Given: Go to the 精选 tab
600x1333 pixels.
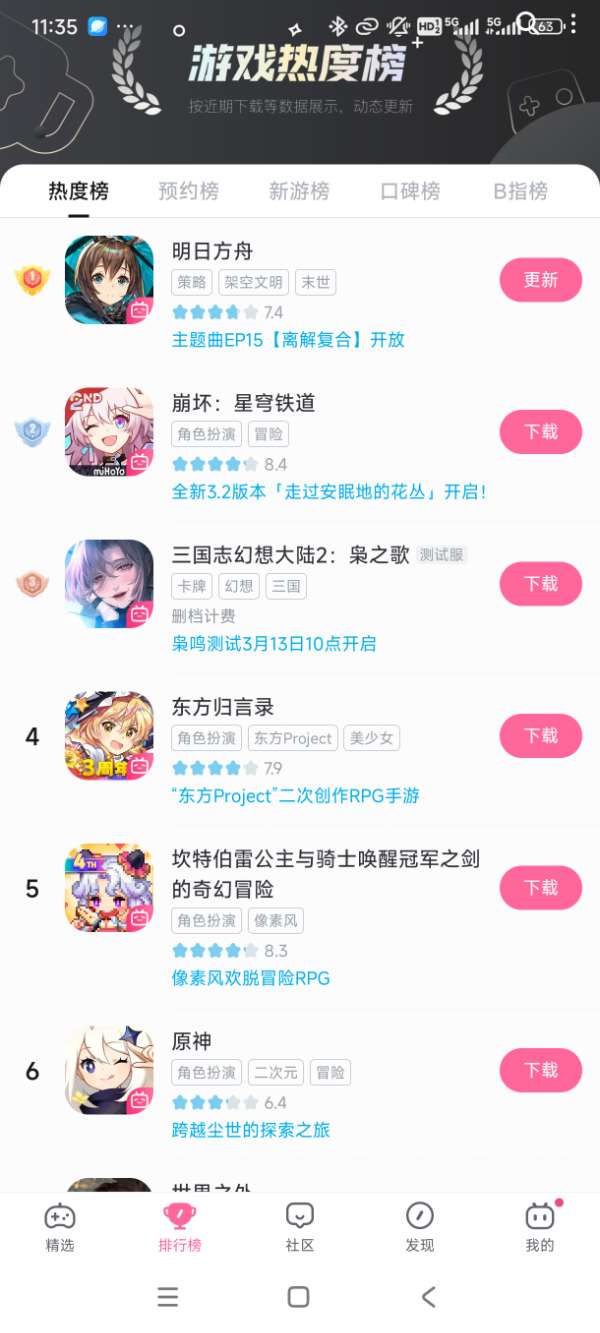Looking at the screenshot, I should pos(60,1227).
